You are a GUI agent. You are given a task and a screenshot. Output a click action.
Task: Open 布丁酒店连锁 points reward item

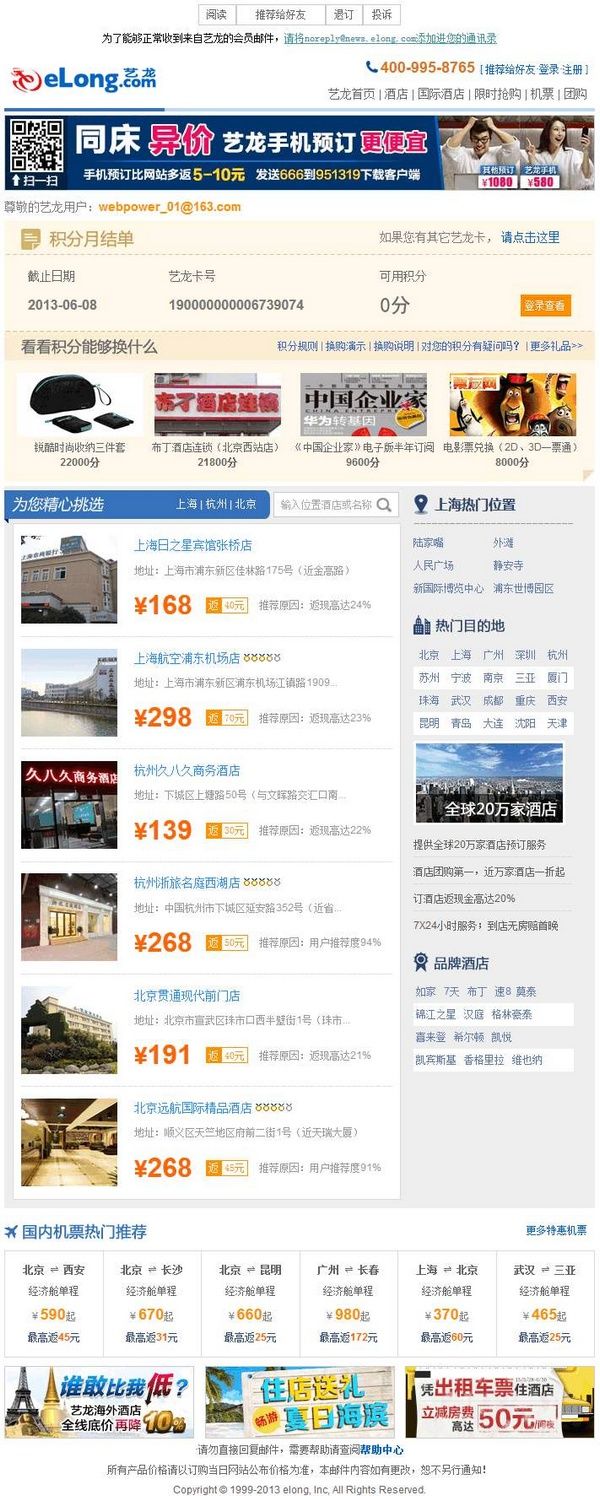pyautogui.click(x=217, y=419)
